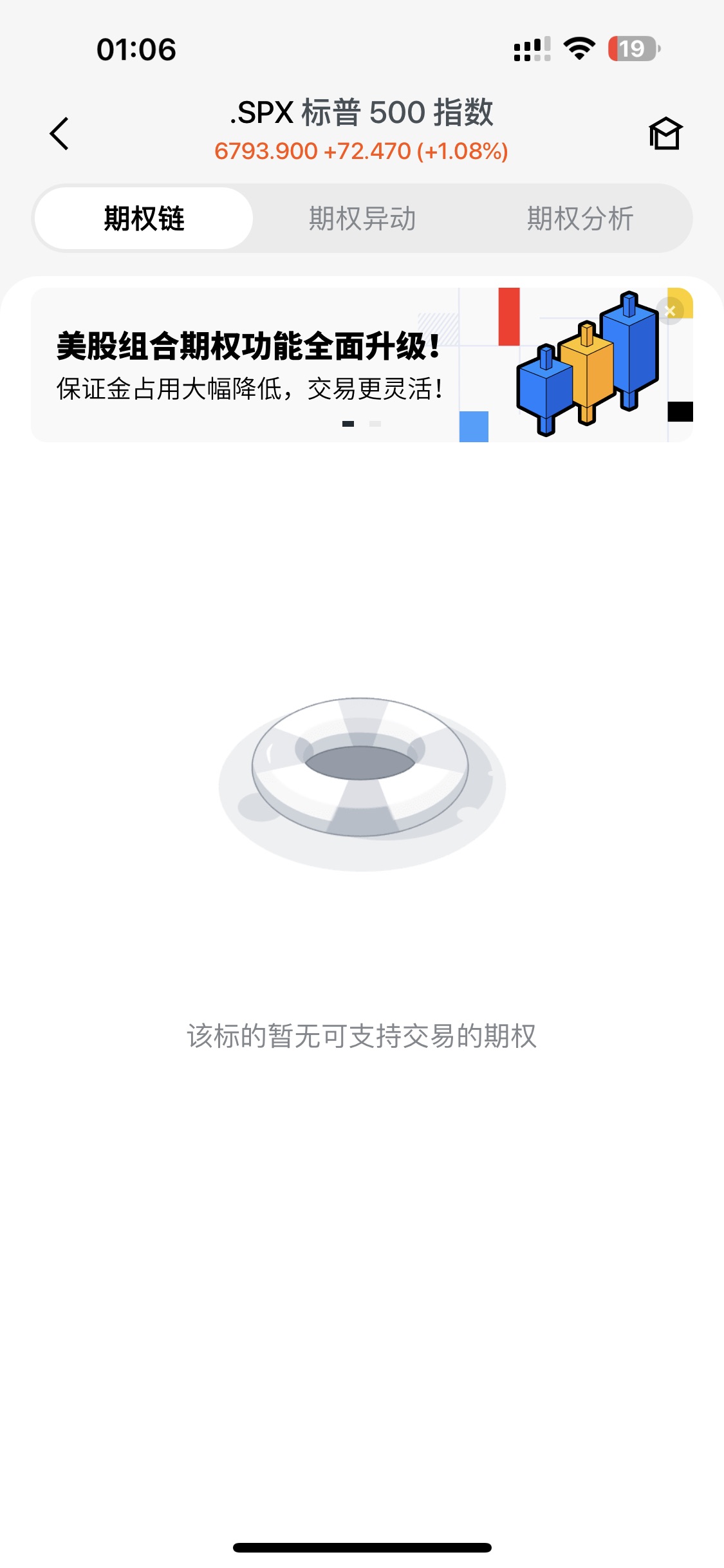Image resolution: width=724 pixels, height=1568 pixels.
Task: Select the 期权链 tab
Action: point(144,219)
